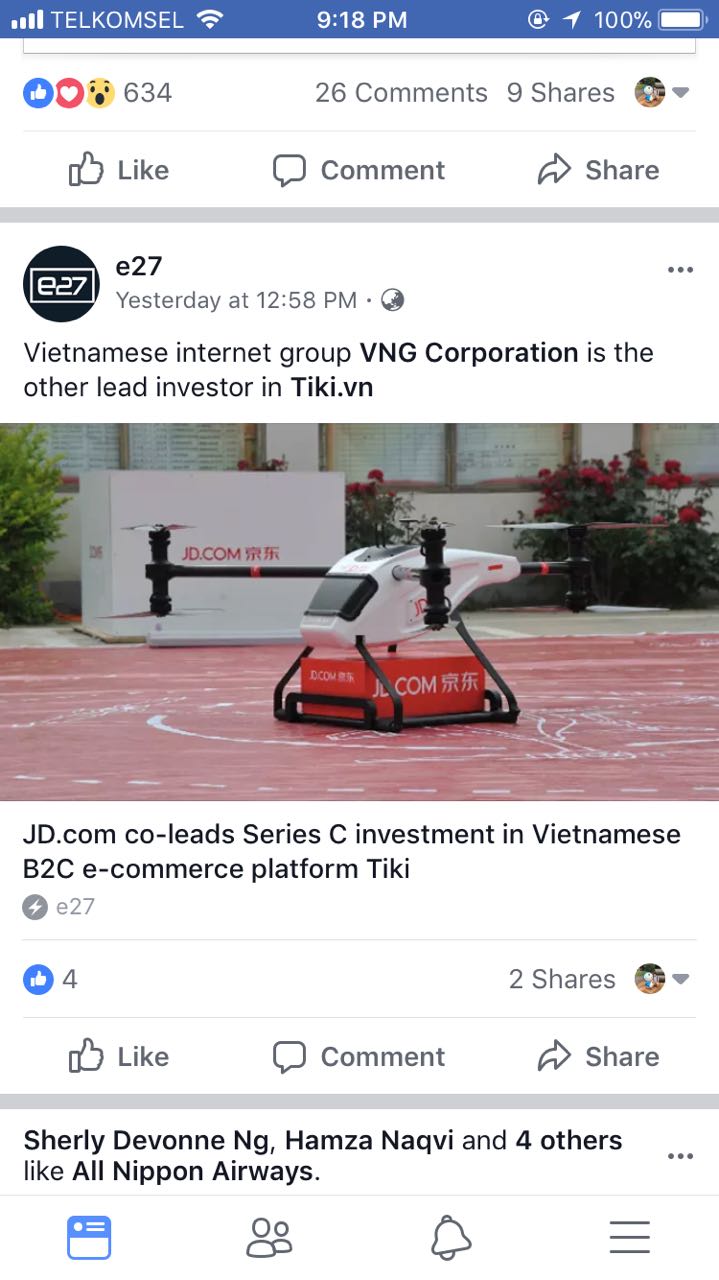Open the hamburger menu tab
This screenshot has width=719, height=1280.
point(630,1238)
